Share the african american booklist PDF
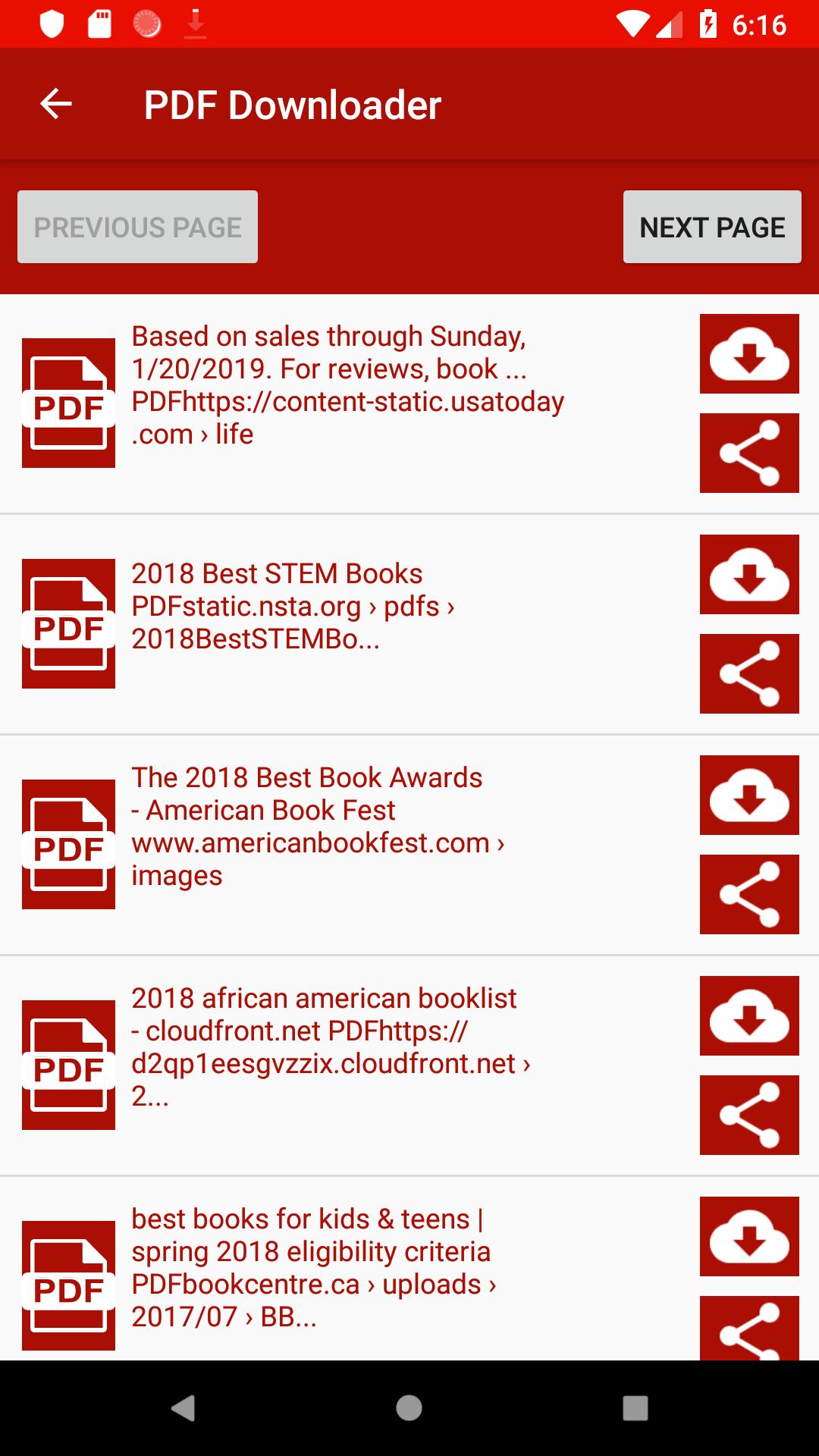 (748, 1115)
